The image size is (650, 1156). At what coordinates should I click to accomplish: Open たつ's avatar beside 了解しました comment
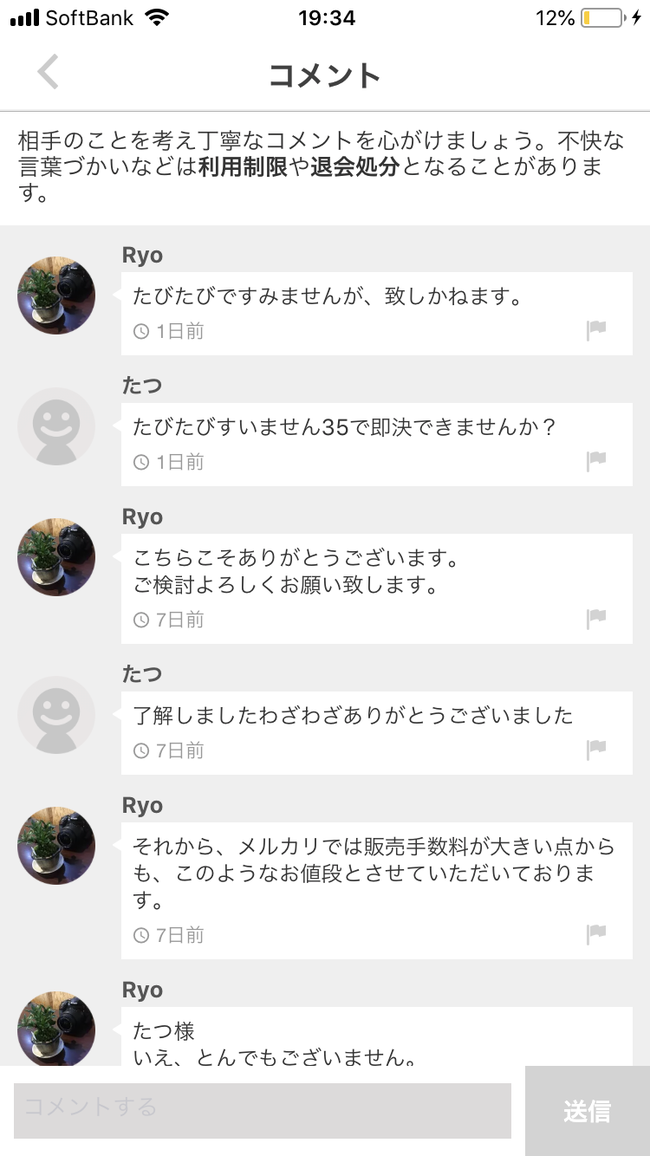tap(57, 714)
